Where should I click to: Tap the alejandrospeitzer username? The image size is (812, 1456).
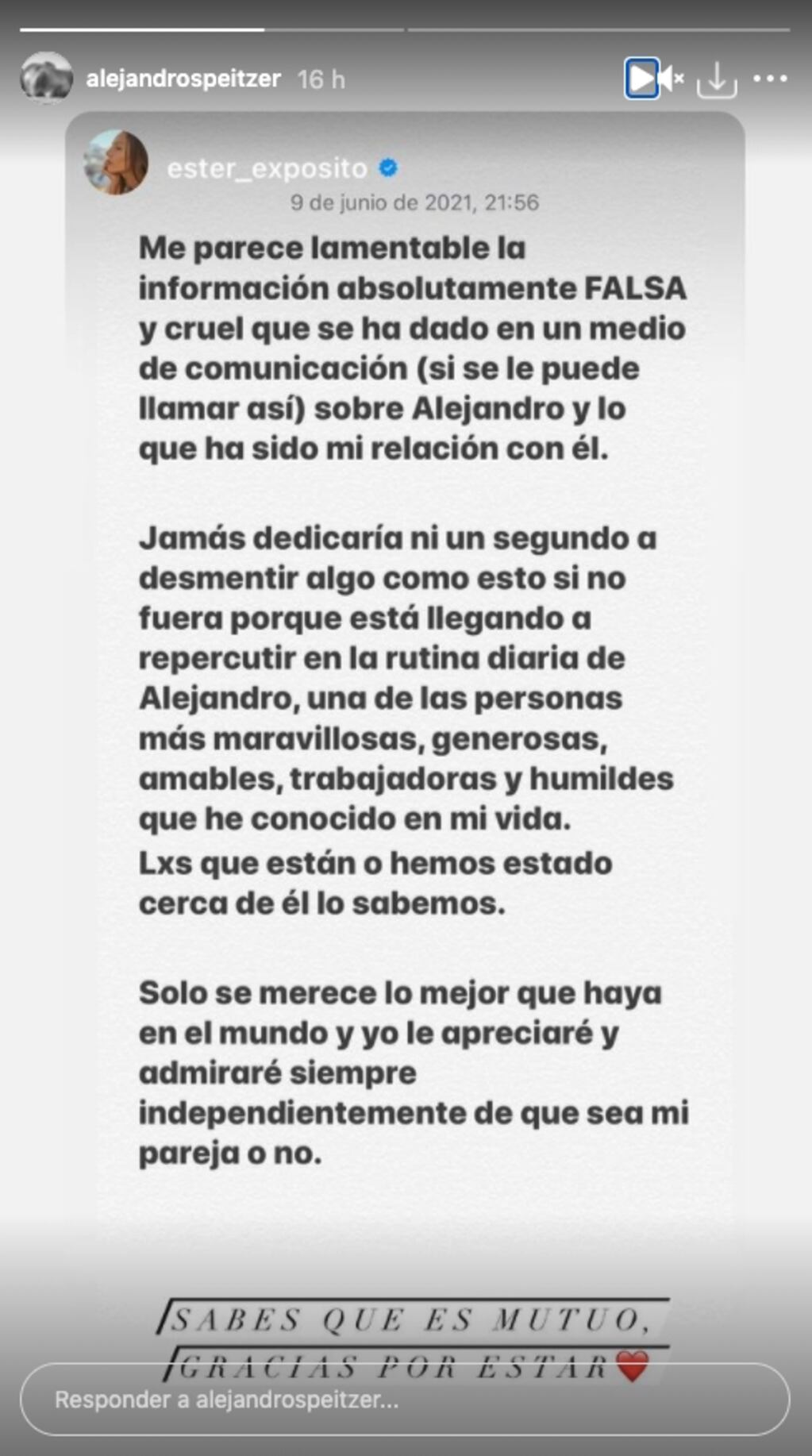click(183, 79)
